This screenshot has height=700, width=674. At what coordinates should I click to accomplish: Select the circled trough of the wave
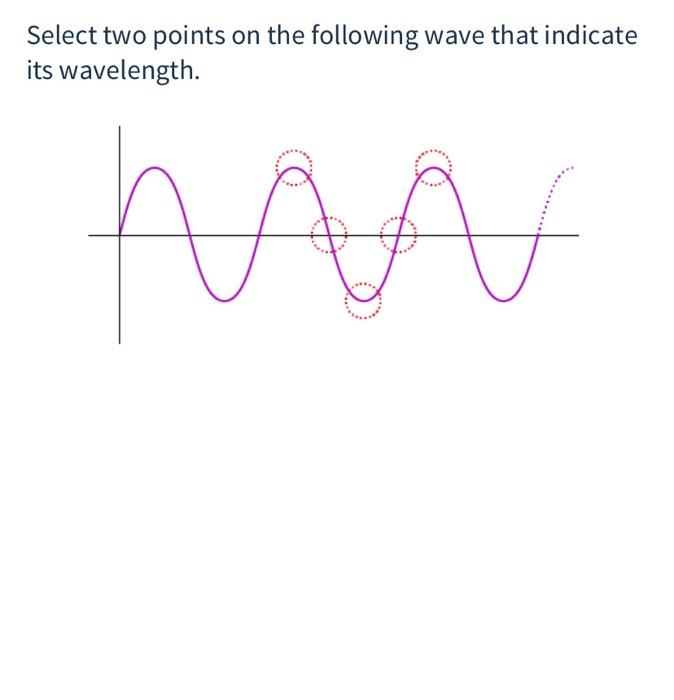(364, 300)
